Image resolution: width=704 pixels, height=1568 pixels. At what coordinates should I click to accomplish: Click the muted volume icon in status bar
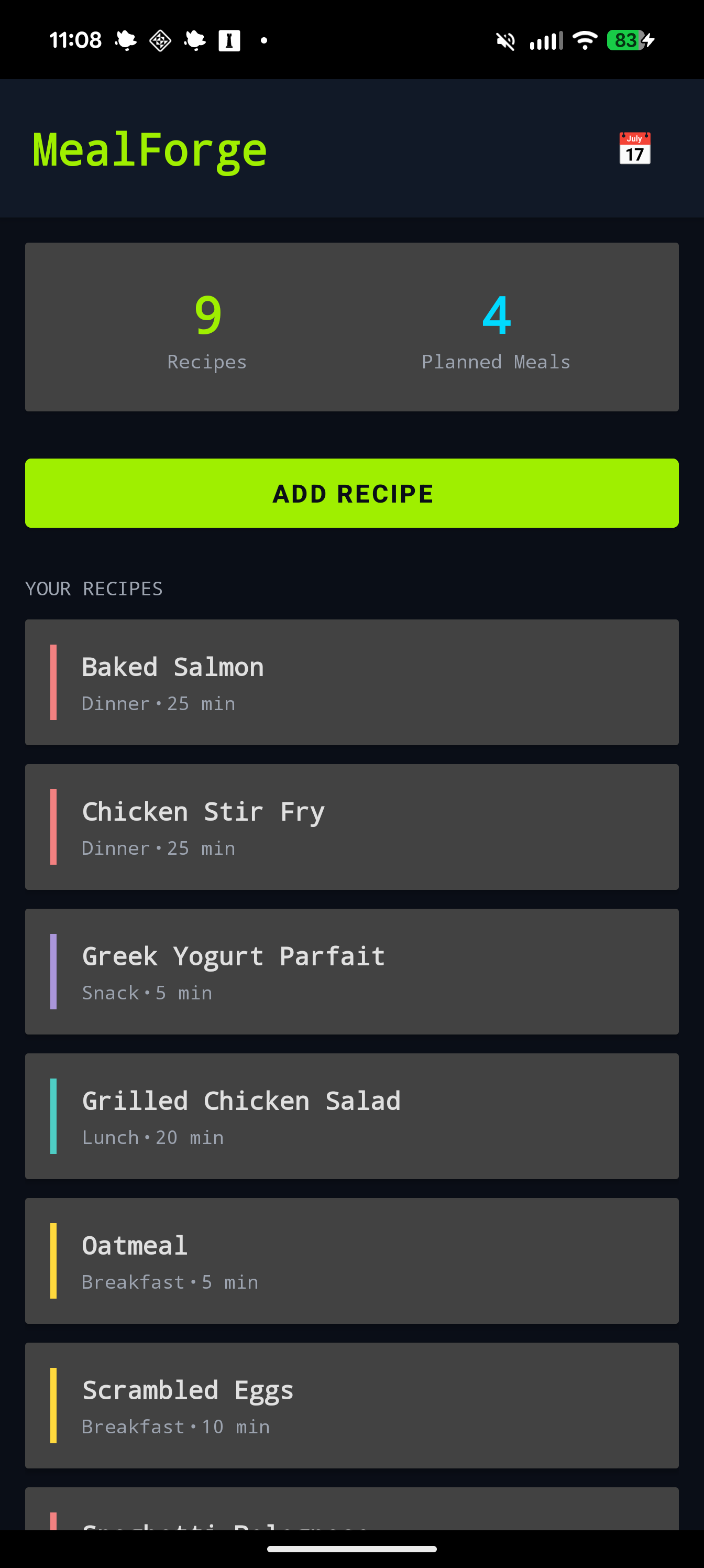(x=505, y=40)
